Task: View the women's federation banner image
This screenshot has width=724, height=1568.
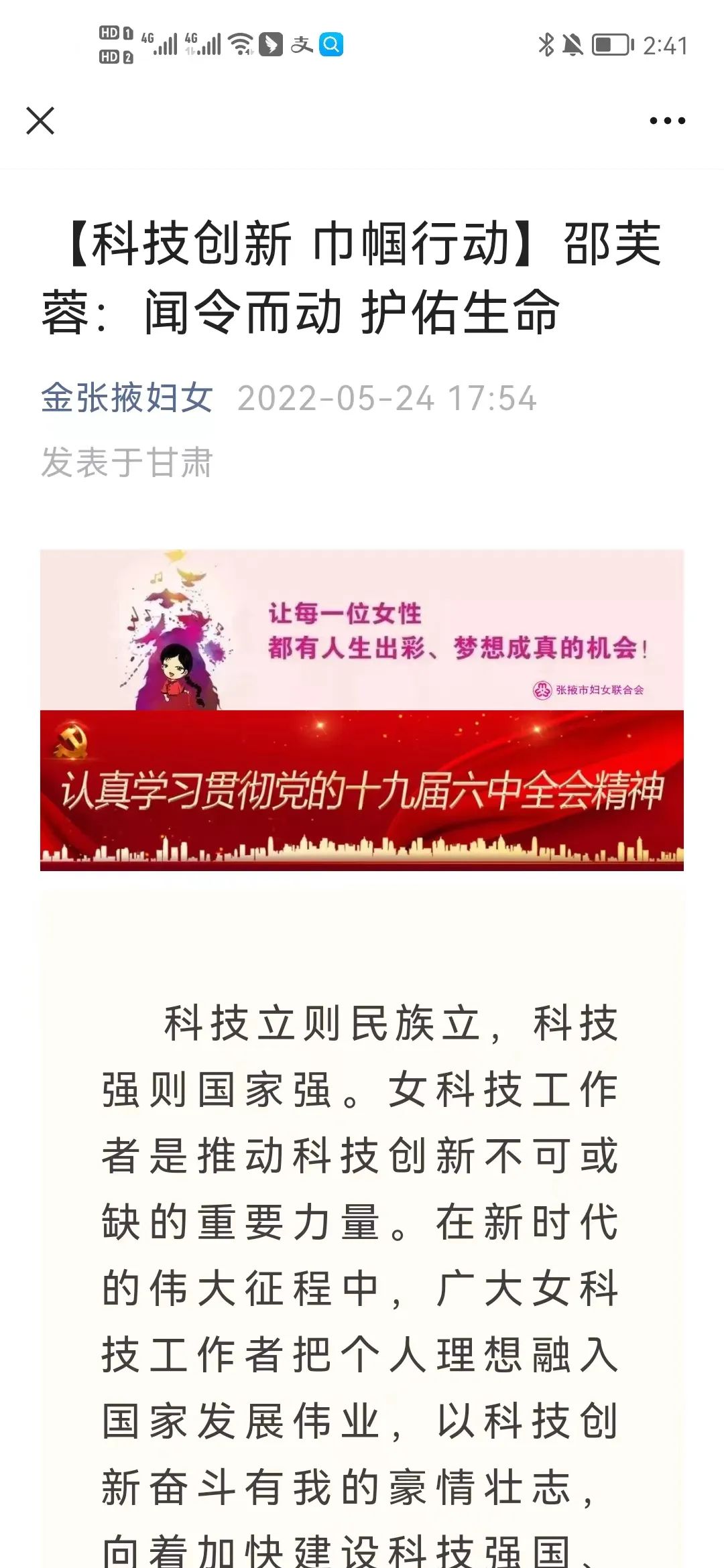Action: click(362, 630)
